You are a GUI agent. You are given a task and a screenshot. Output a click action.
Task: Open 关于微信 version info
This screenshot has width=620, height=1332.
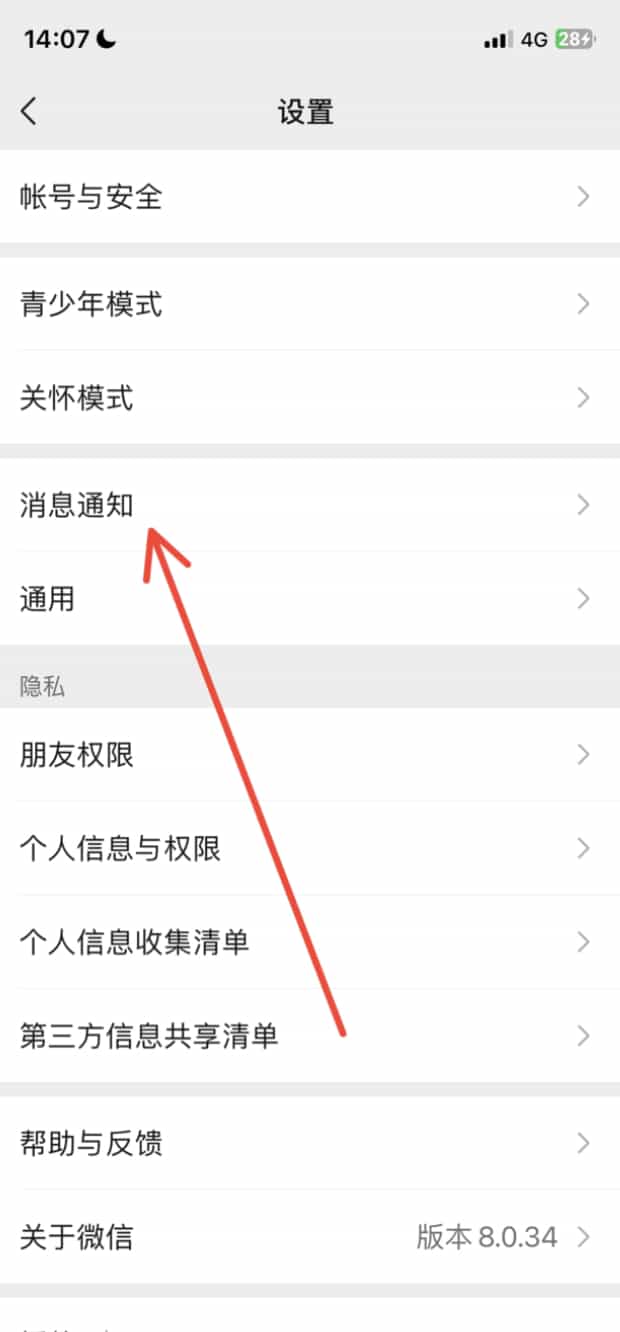(x=310, y=1237)
